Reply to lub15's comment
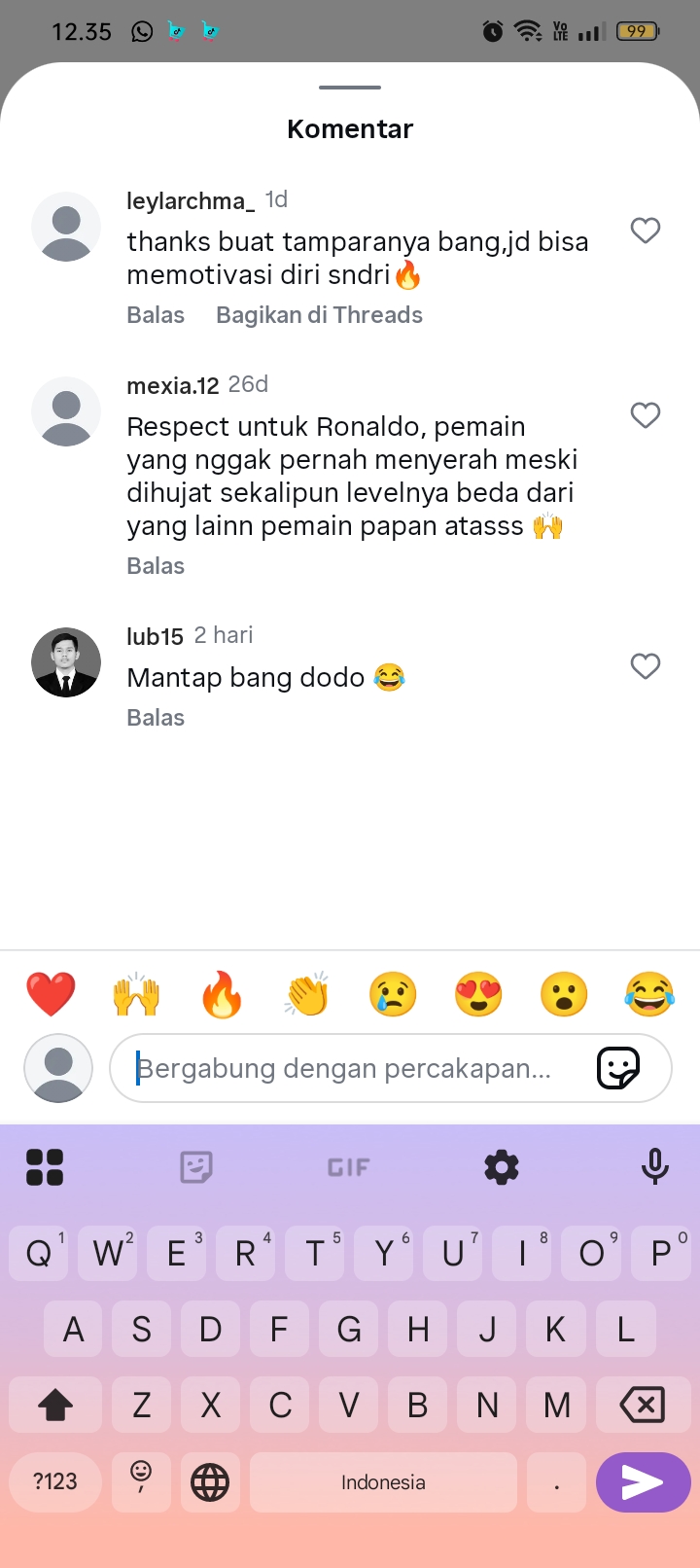 156,718
